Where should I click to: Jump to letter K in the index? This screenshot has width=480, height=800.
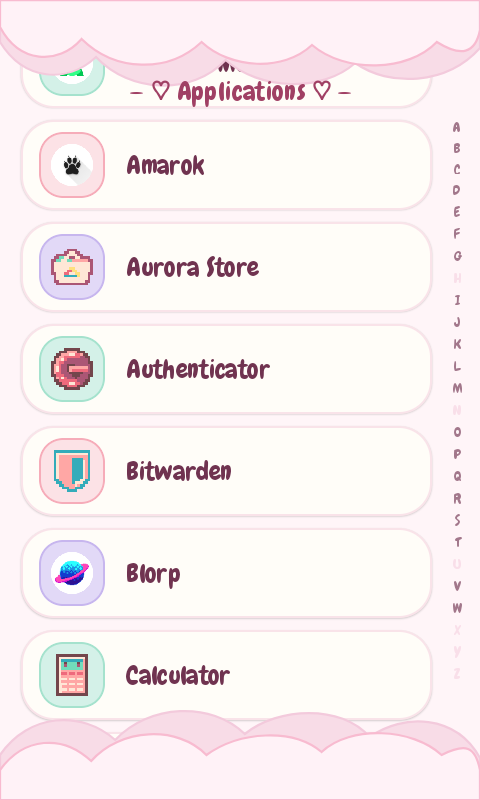457,344
